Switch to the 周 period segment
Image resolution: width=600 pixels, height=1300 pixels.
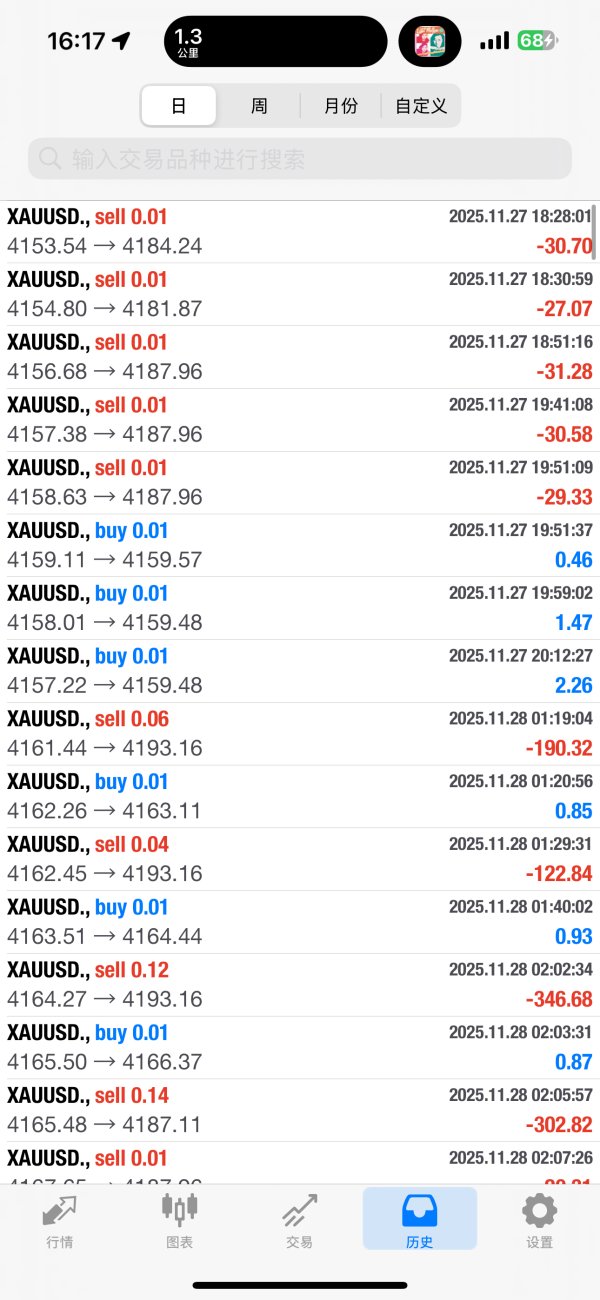[x=259, y=106]
